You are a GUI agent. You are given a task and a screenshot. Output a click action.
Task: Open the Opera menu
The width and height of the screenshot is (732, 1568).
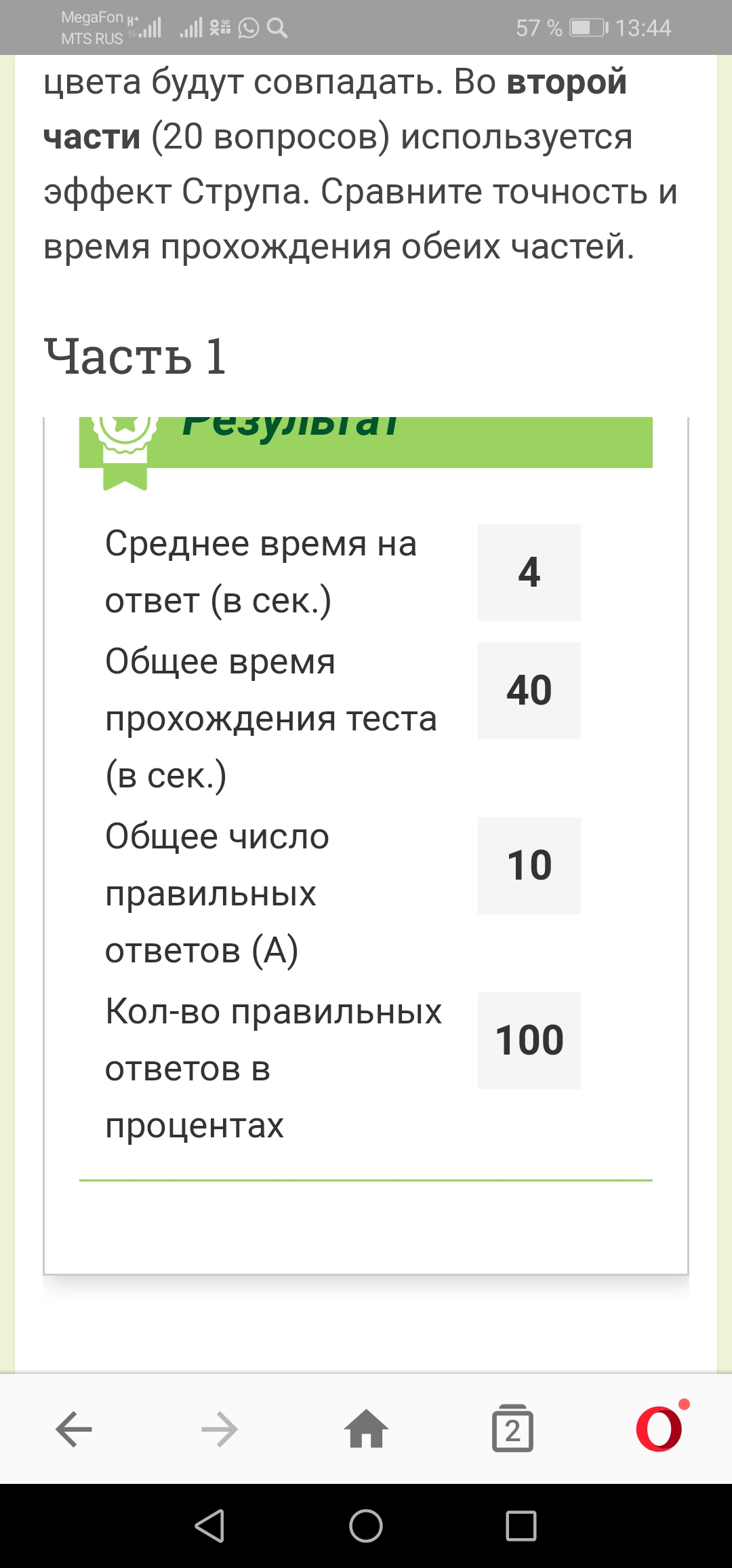(x=659, y=1428)
